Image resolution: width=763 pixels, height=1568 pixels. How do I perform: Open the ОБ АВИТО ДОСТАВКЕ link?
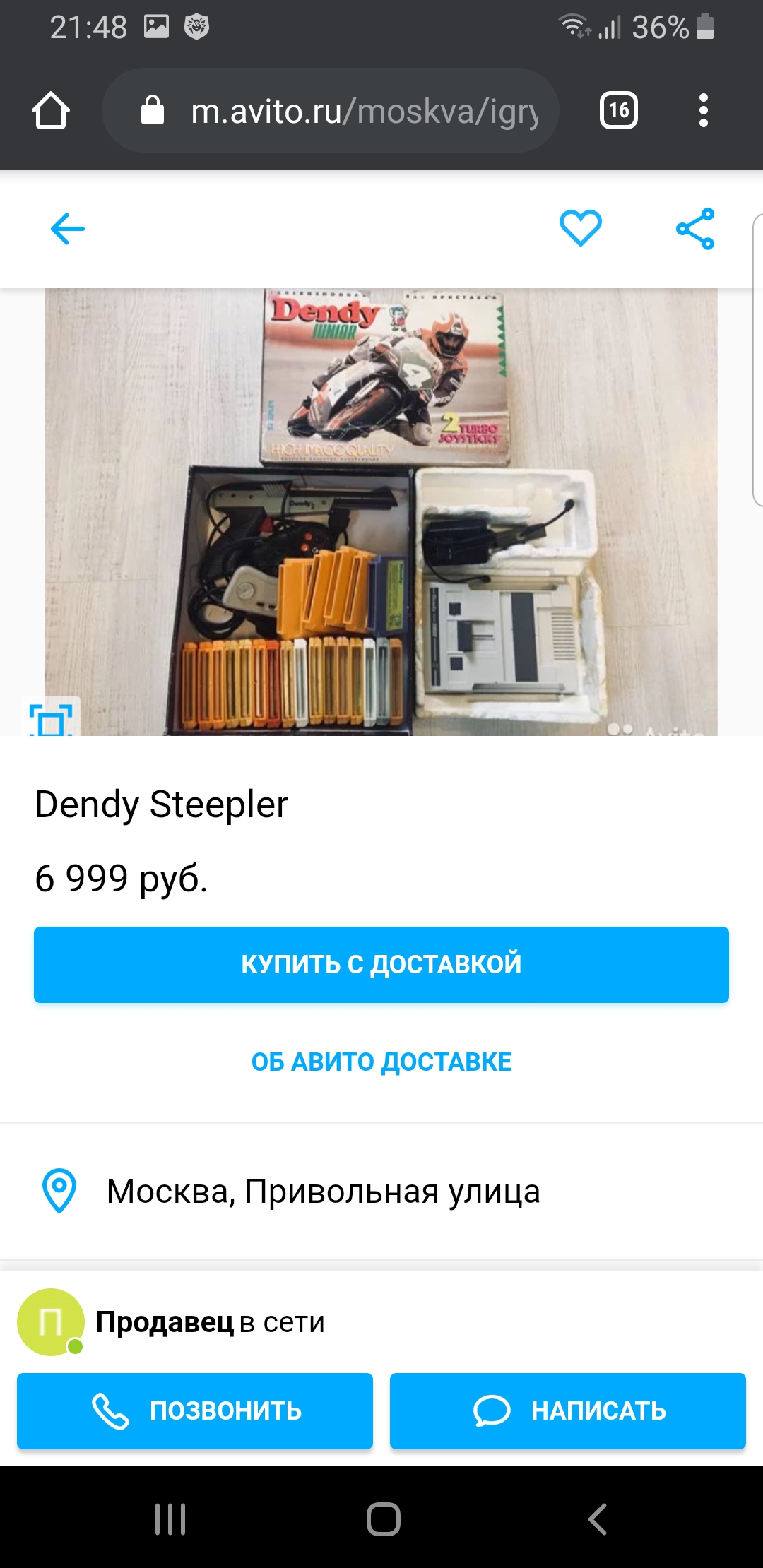[x=381, y=1062]
